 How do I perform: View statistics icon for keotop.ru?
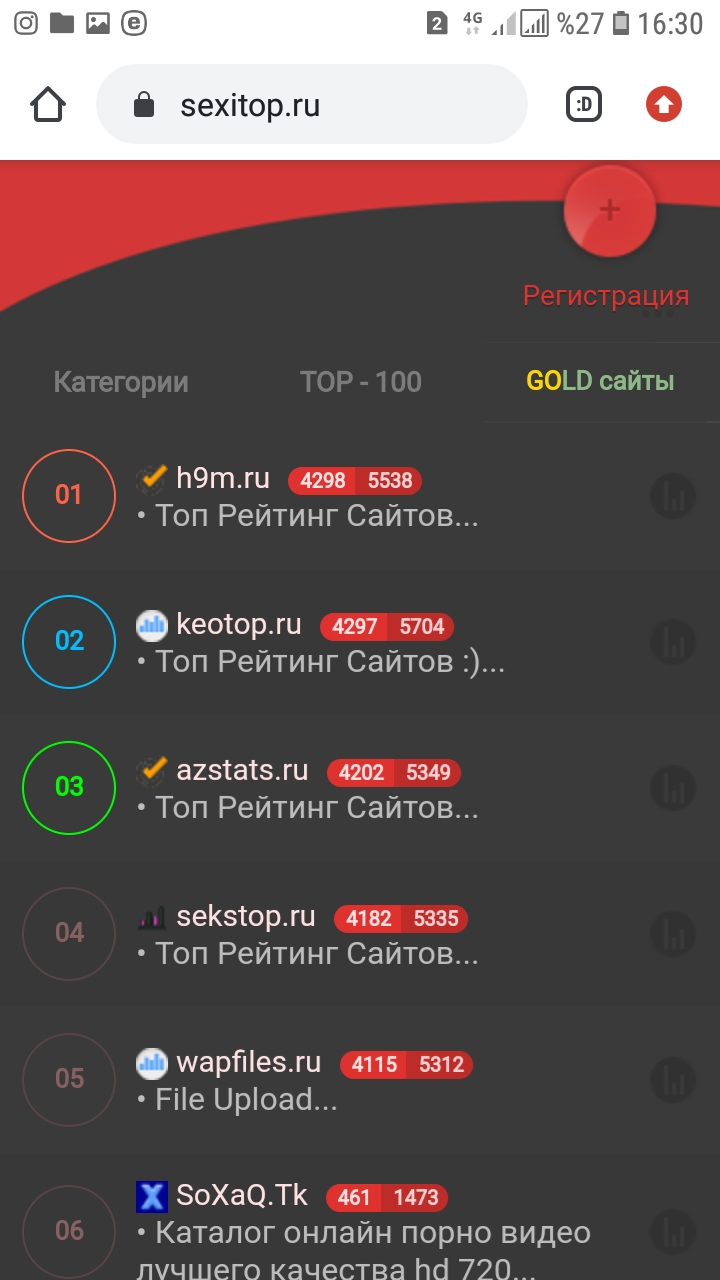[673, 642]
